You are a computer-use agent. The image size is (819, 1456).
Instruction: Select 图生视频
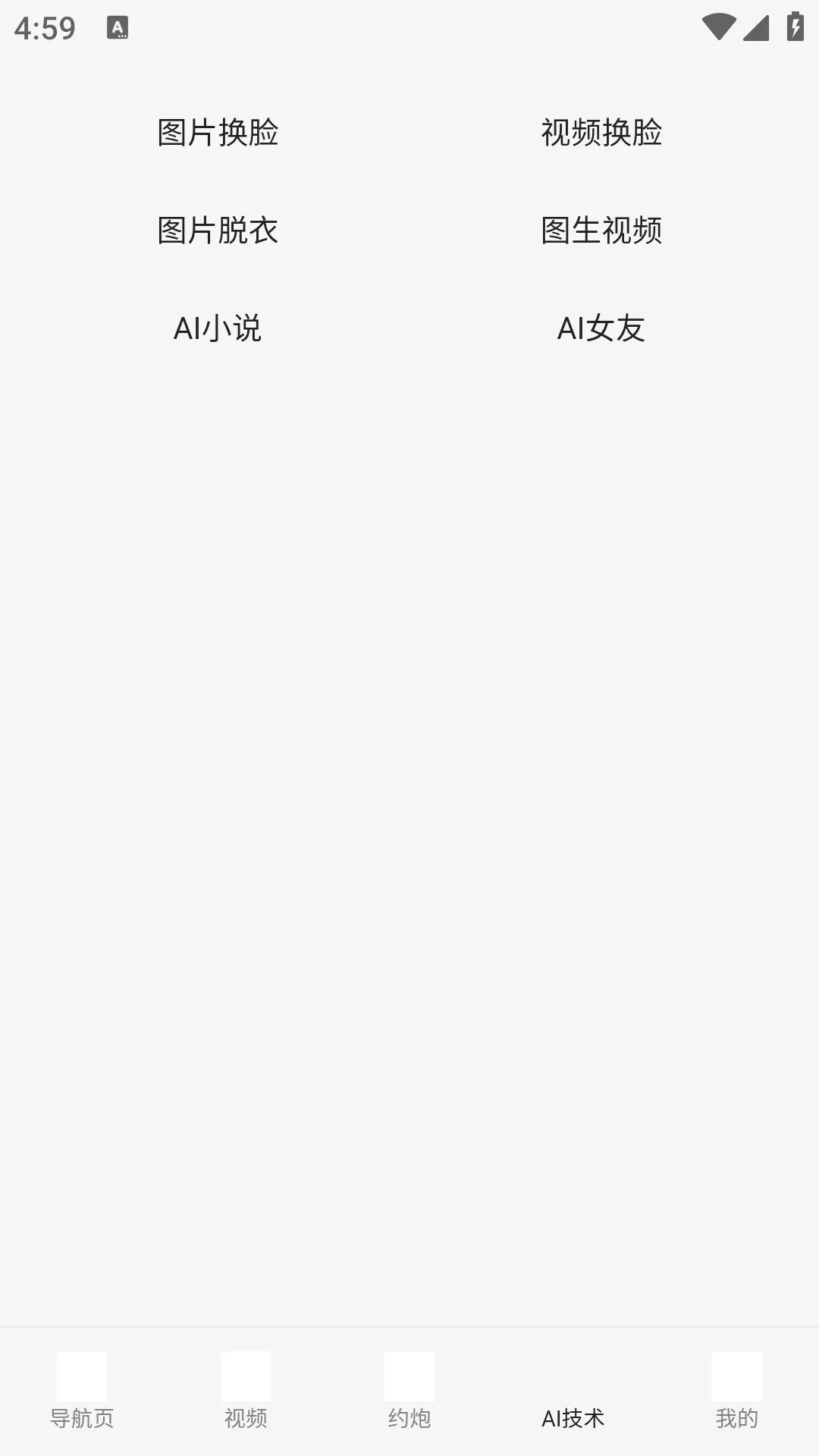tap(601, 231)
